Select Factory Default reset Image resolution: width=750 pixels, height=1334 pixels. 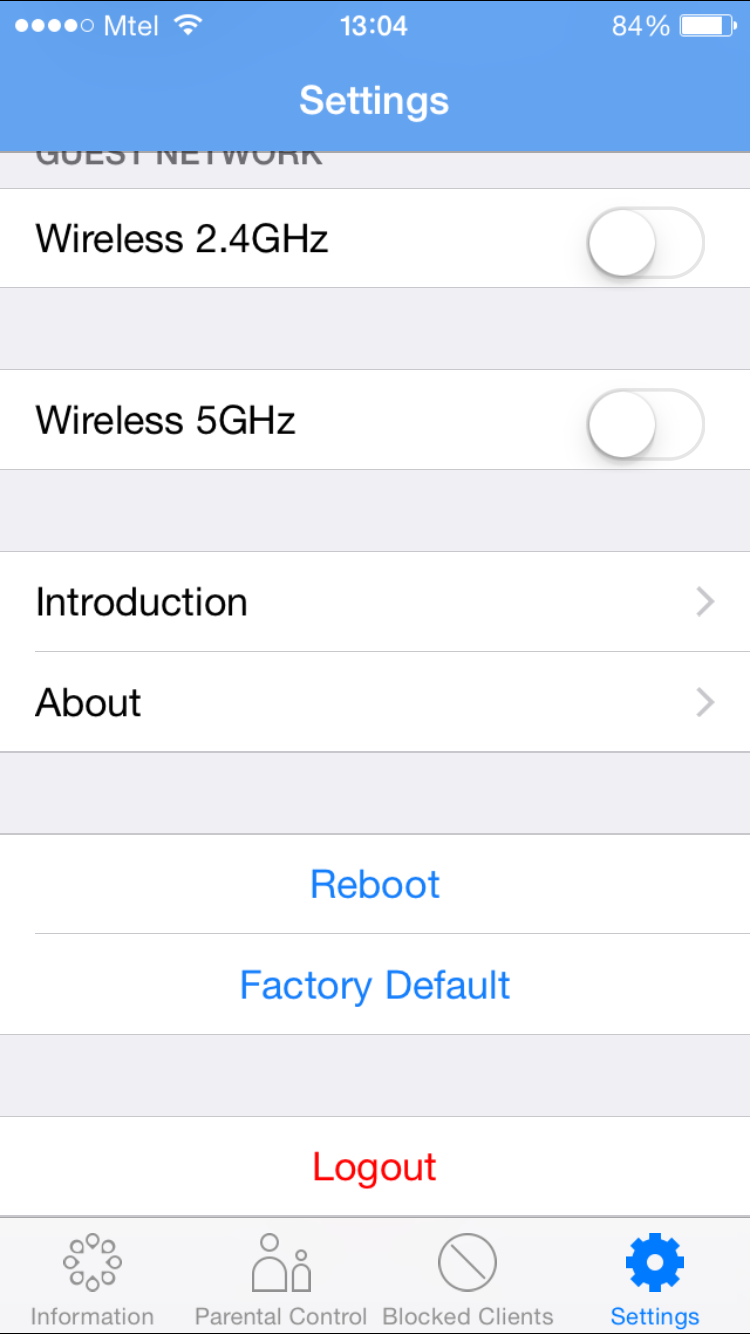(375, 986)
